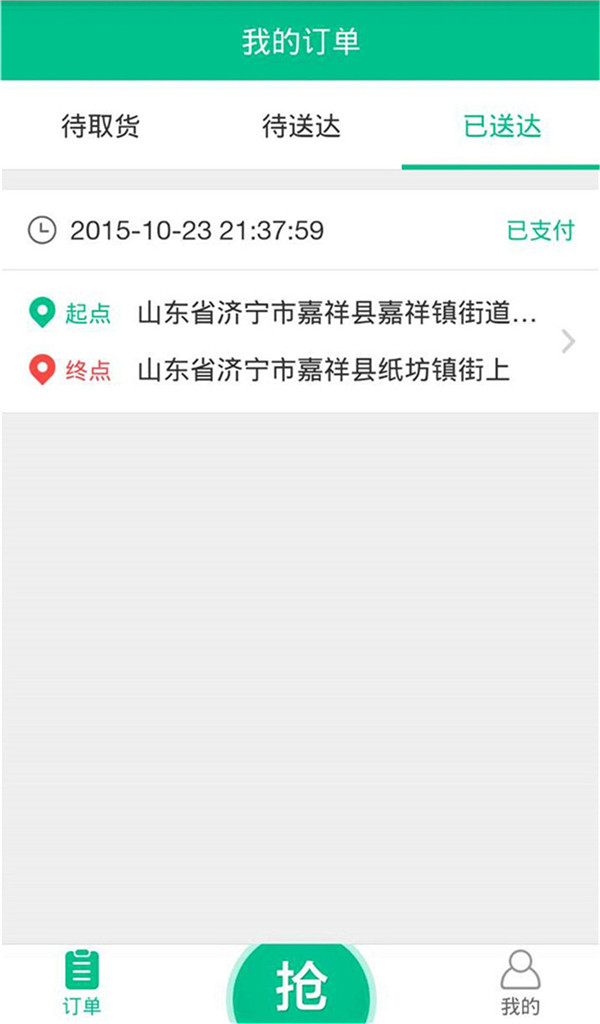Switch to the 待送达 tab
600x1024 pixels.
pos(300,127)
